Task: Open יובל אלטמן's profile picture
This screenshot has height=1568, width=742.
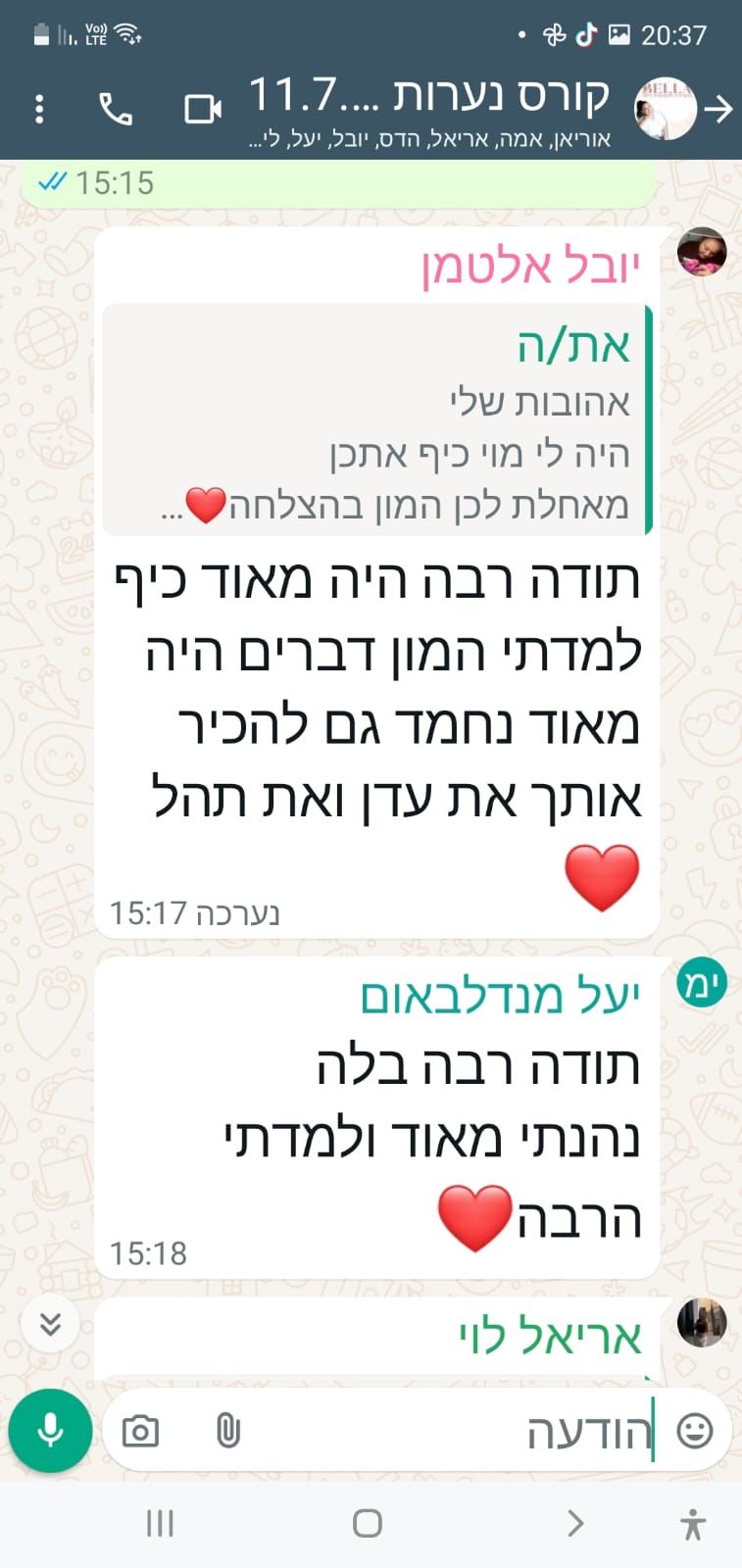Action: point(702,252)
